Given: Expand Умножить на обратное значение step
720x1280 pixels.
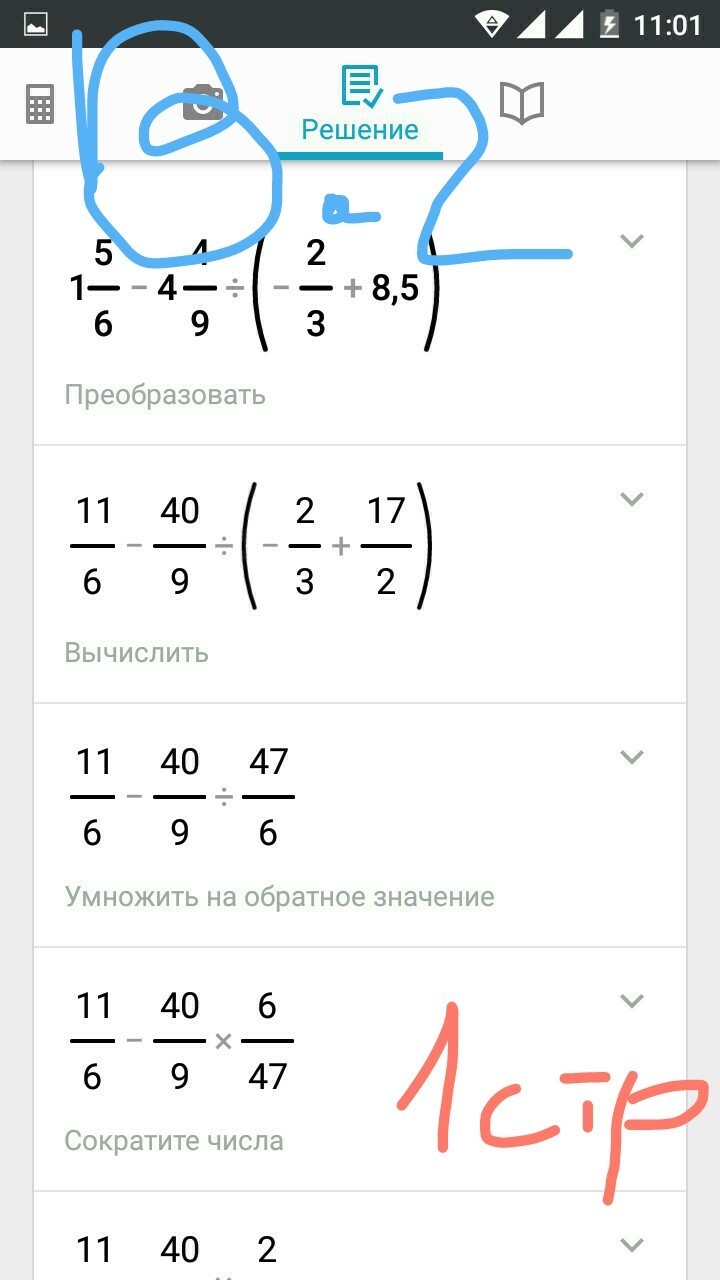Looking at the screenshot, I should tap(631, 757).
